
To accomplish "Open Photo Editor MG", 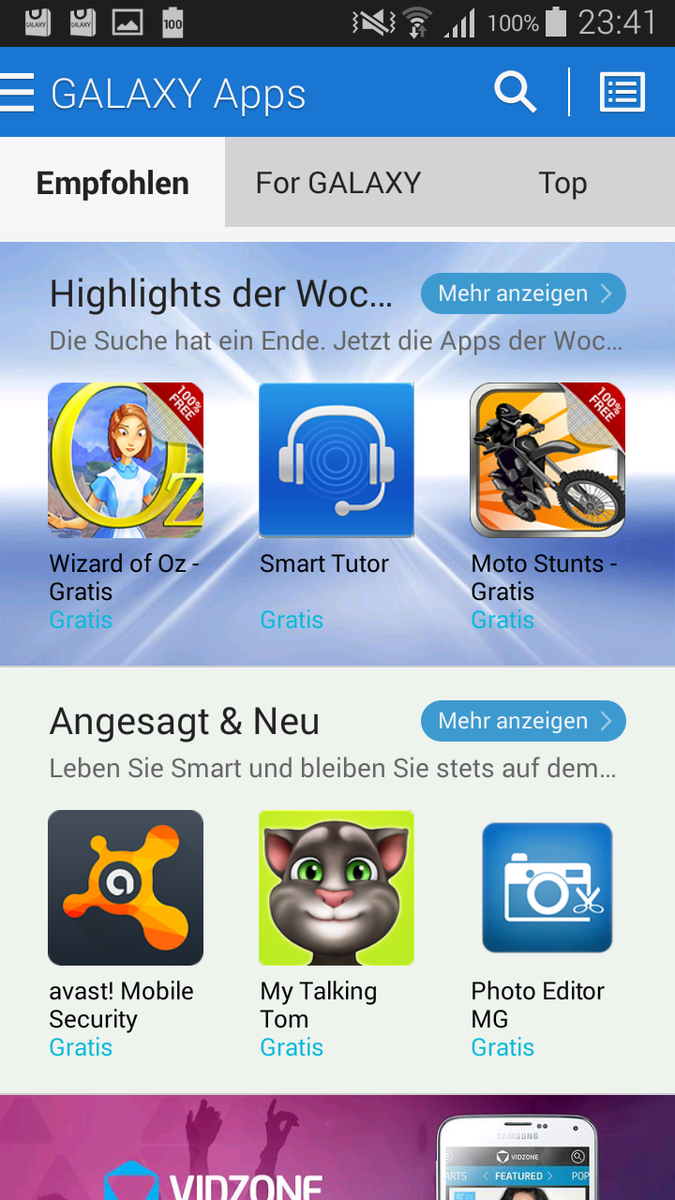I will [547, 888].
